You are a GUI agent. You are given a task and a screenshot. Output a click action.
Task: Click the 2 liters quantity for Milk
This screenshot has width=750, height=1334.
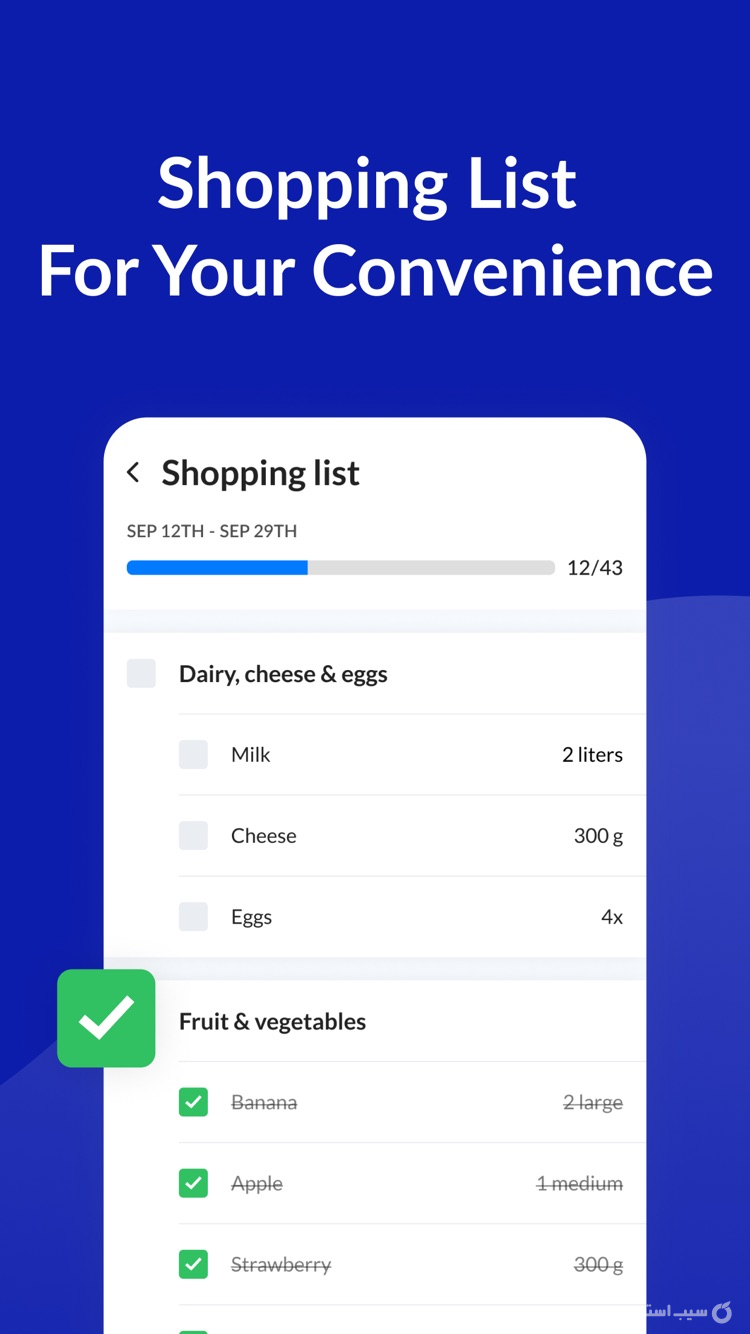[x=592, y=754]
